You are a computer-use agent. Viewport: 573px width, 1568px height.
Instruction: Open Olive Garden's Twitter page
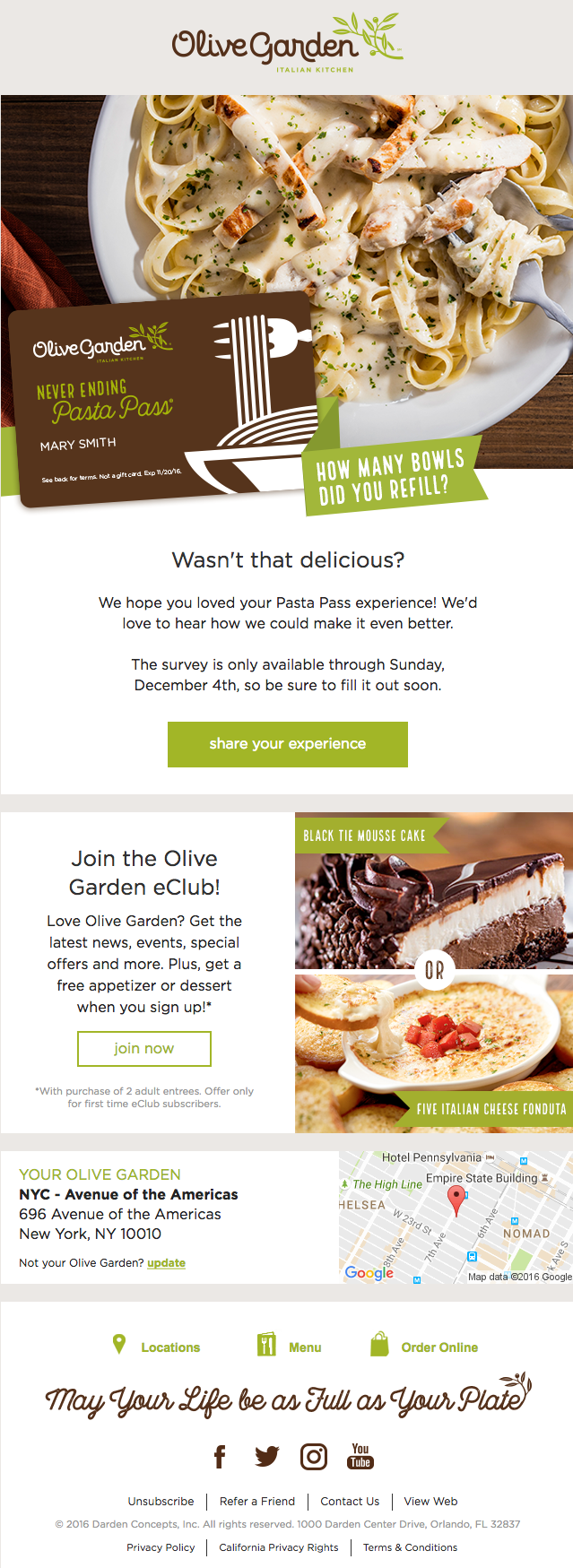point(266,1457)
